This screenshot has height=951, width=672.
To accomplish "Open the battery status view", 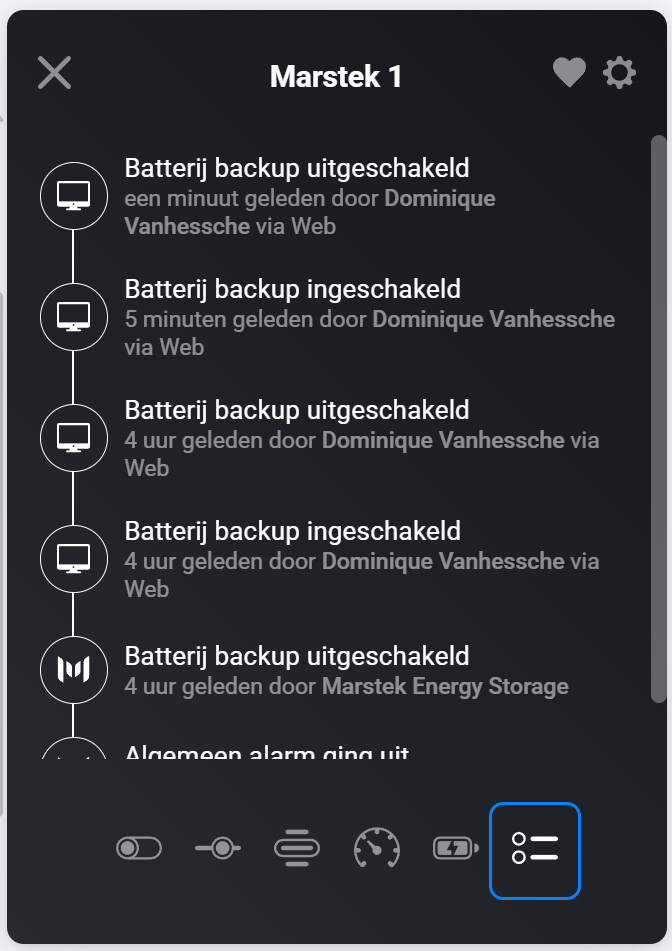I will tap(455, 849).
